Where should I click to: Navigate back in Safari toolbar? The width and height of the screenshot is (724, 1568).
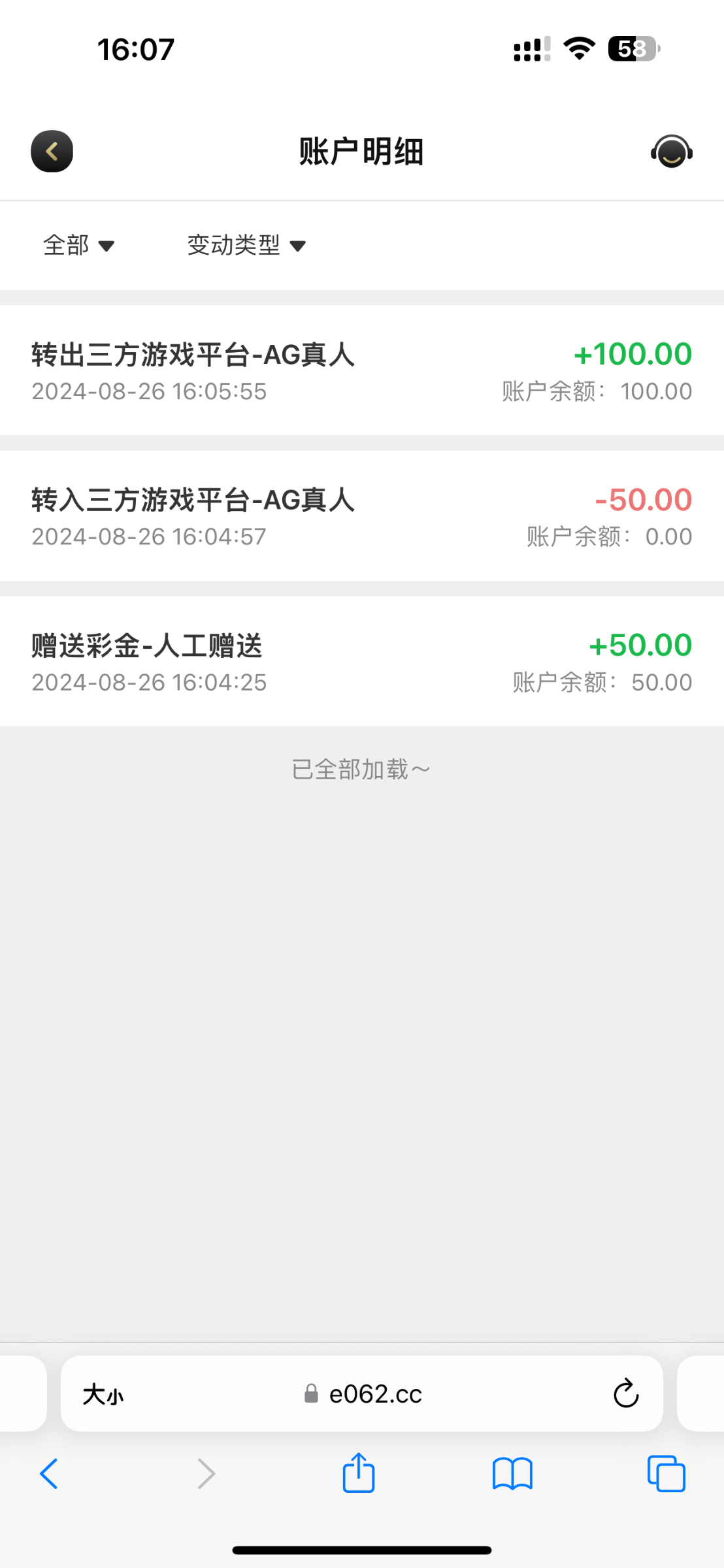[x=49, y=1474]
